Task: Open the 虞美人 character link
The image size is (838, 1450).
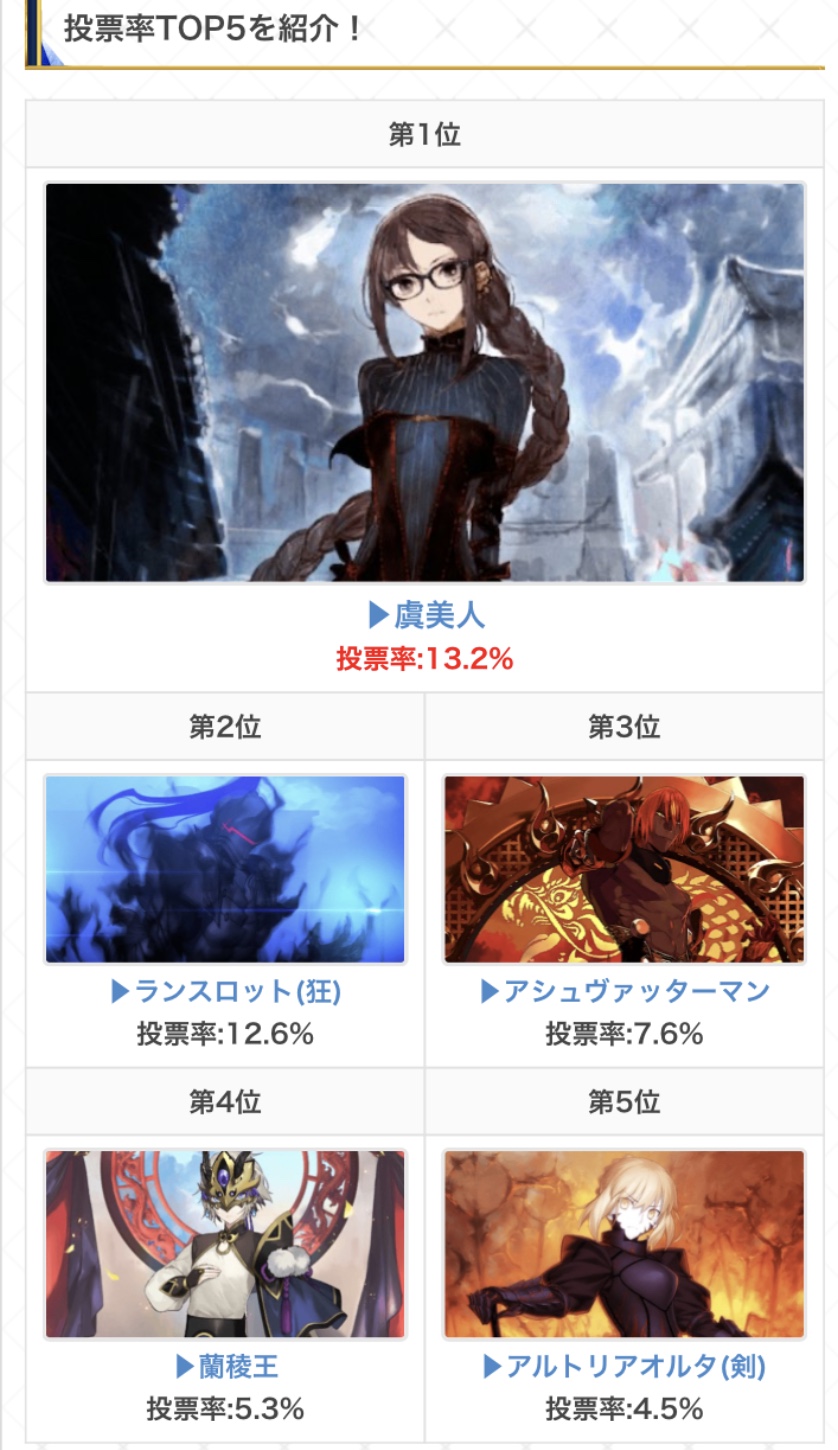Action: pyautogui.click(x=426, y=615)
